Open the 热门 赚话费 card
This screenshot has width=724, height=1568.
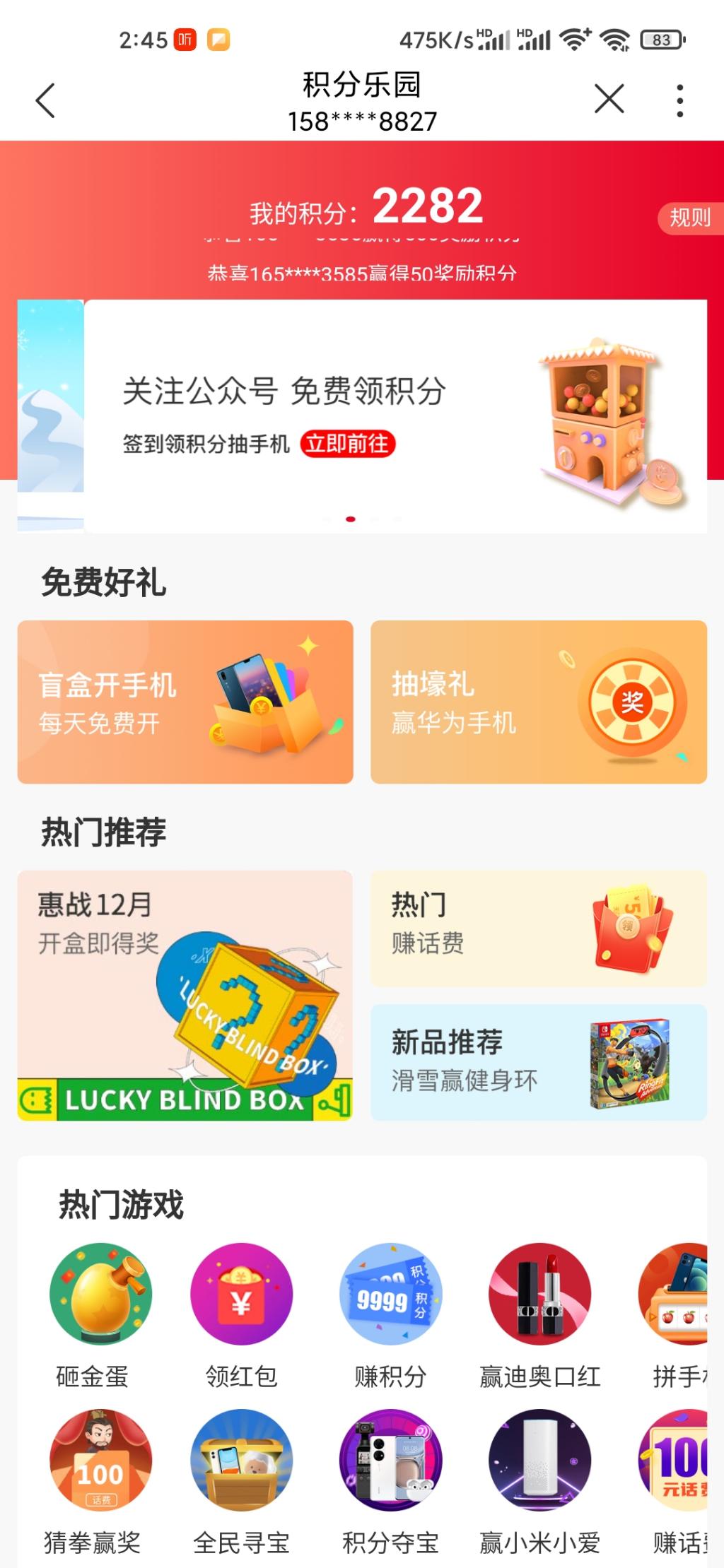coord(539,929)
